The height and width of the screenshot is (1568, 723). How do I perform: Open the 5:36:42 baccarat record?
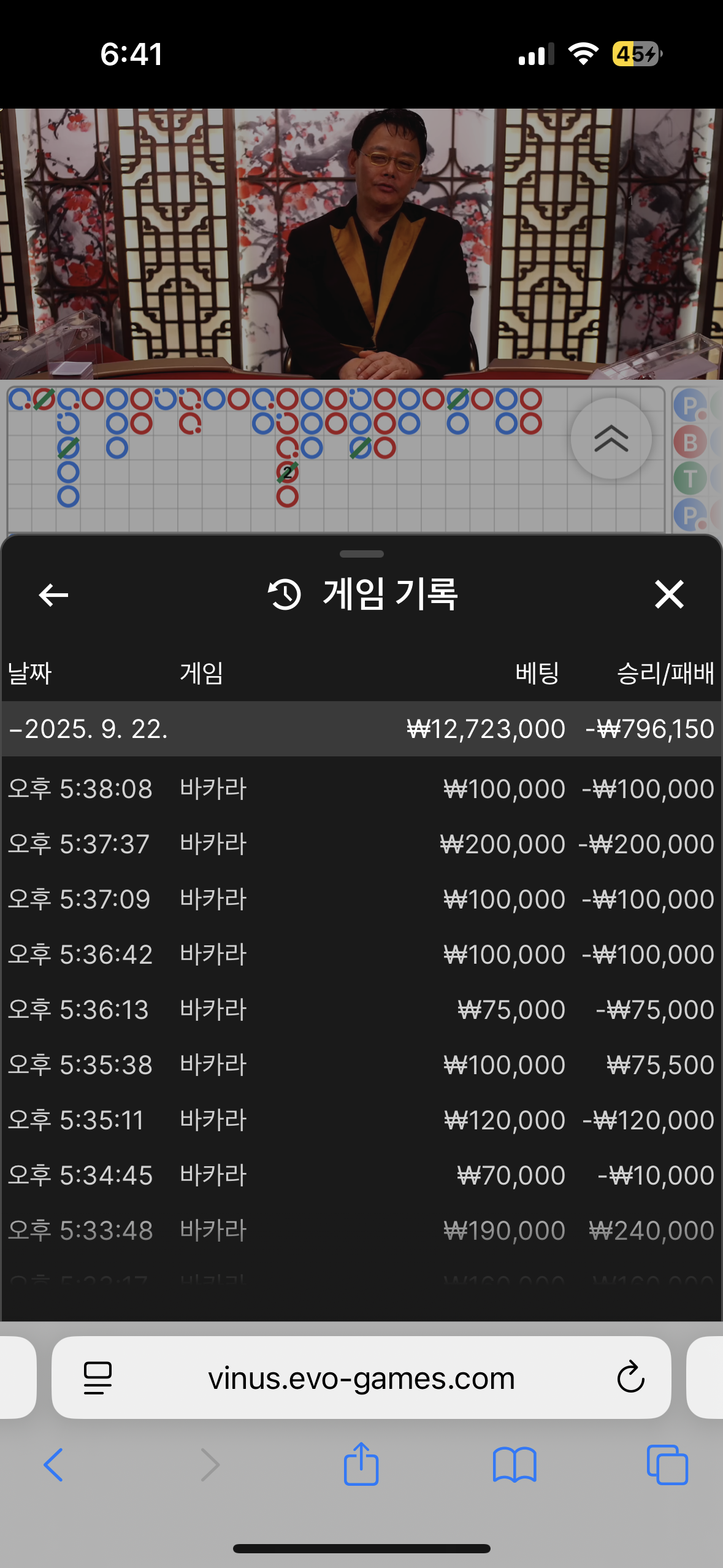click(362, 954)
